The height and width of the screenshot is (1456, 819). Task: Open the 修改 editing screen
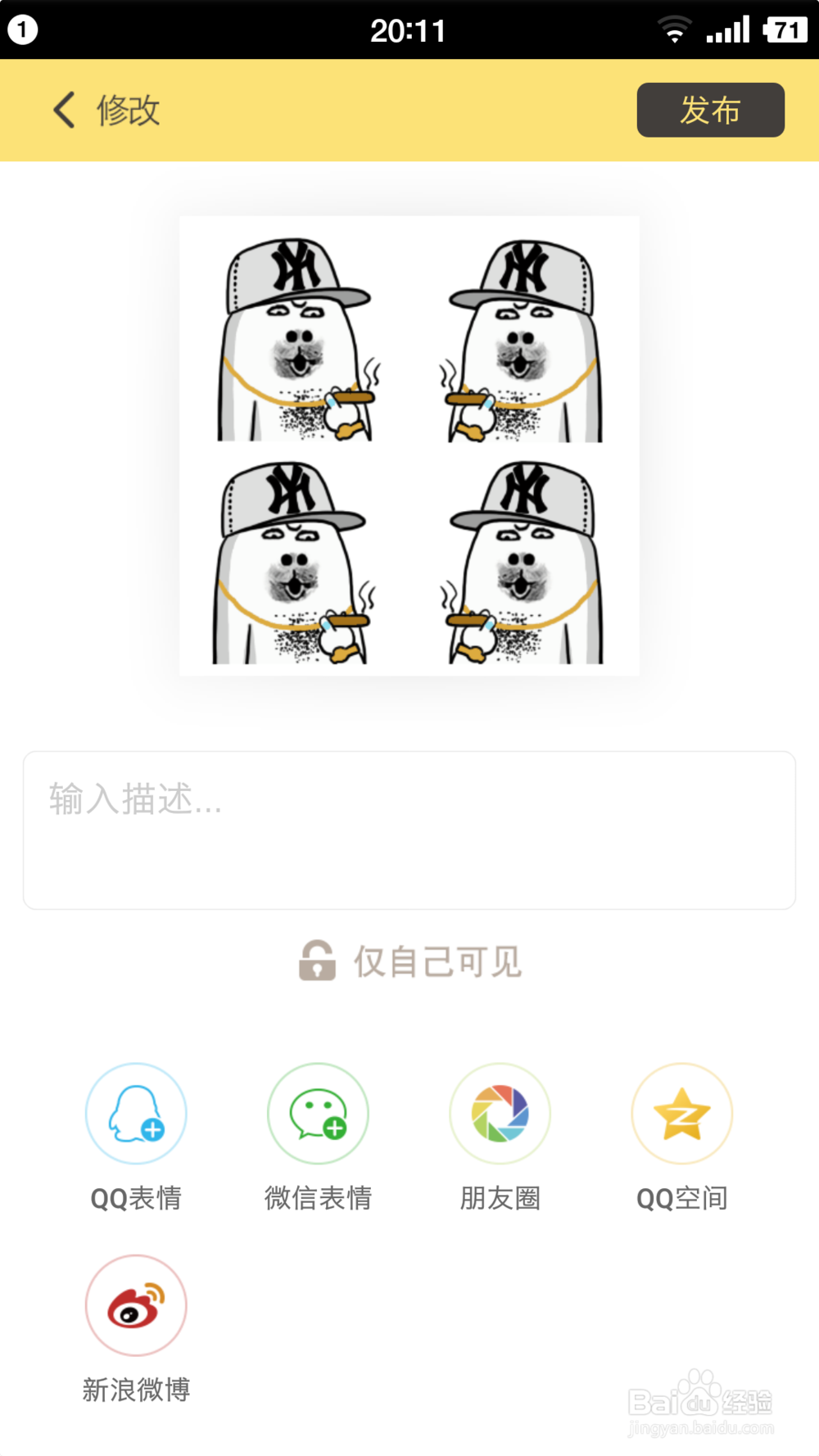coord(129,109)
